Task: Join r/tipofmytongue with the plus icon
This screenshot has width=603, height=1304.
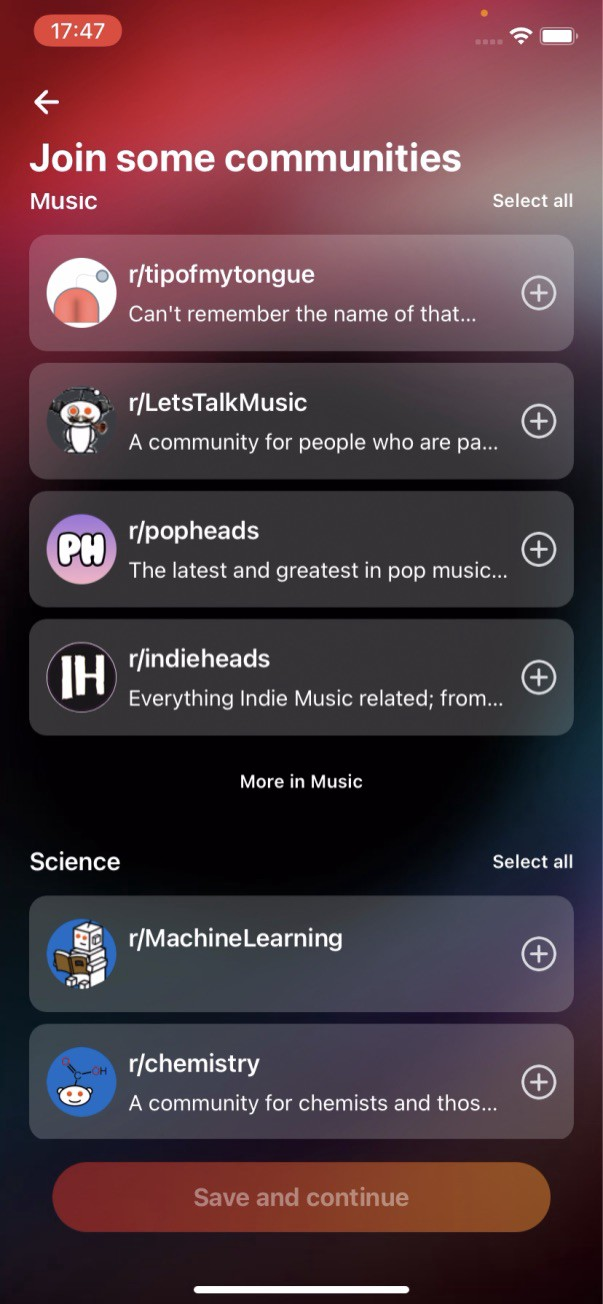Action: 539,293
